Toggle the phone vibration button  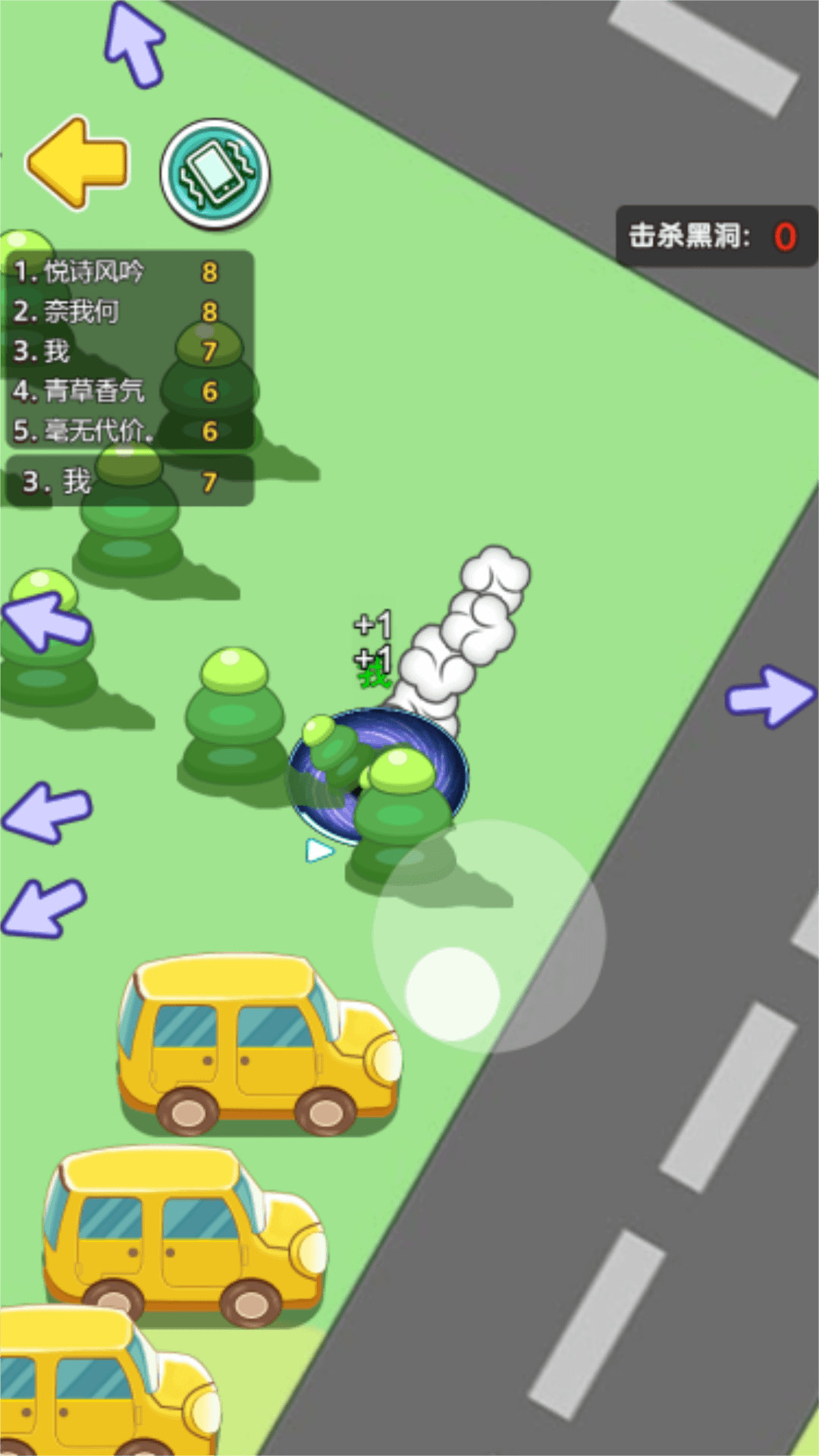tap(215, 173)
